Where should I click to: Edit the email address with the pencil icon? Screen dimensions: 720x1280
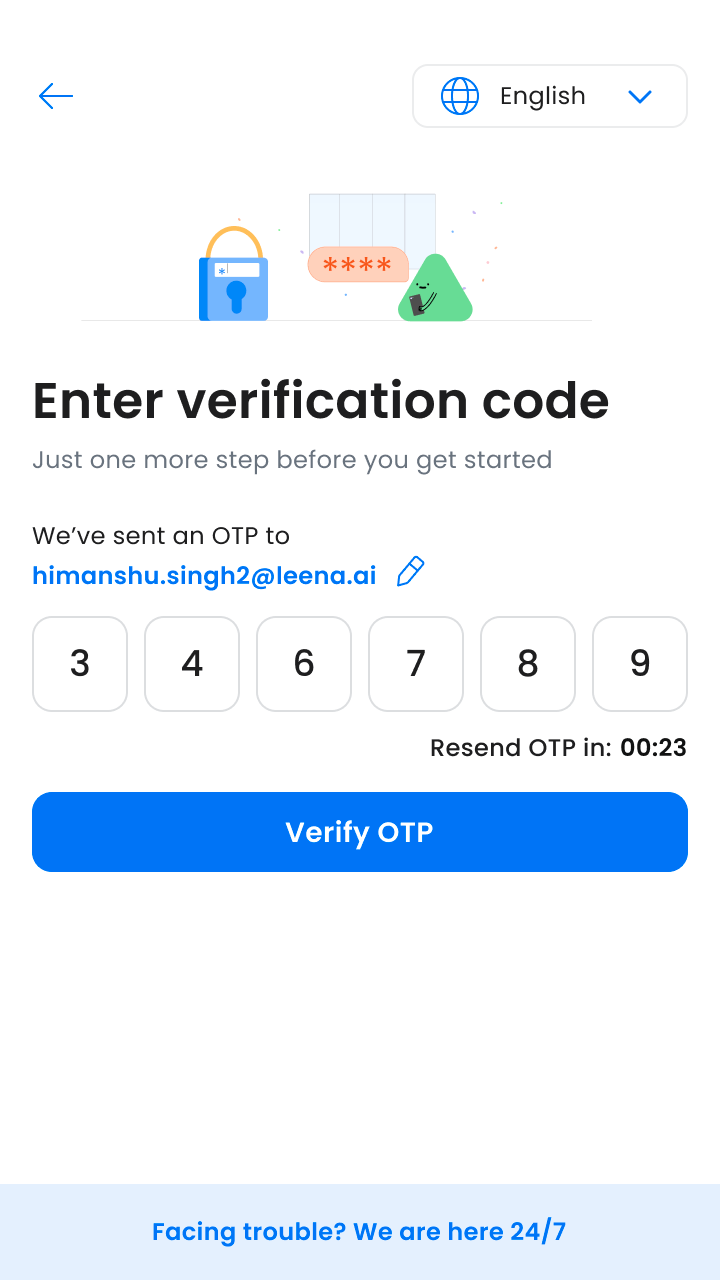pyautogui.click(x=411, y=572)
